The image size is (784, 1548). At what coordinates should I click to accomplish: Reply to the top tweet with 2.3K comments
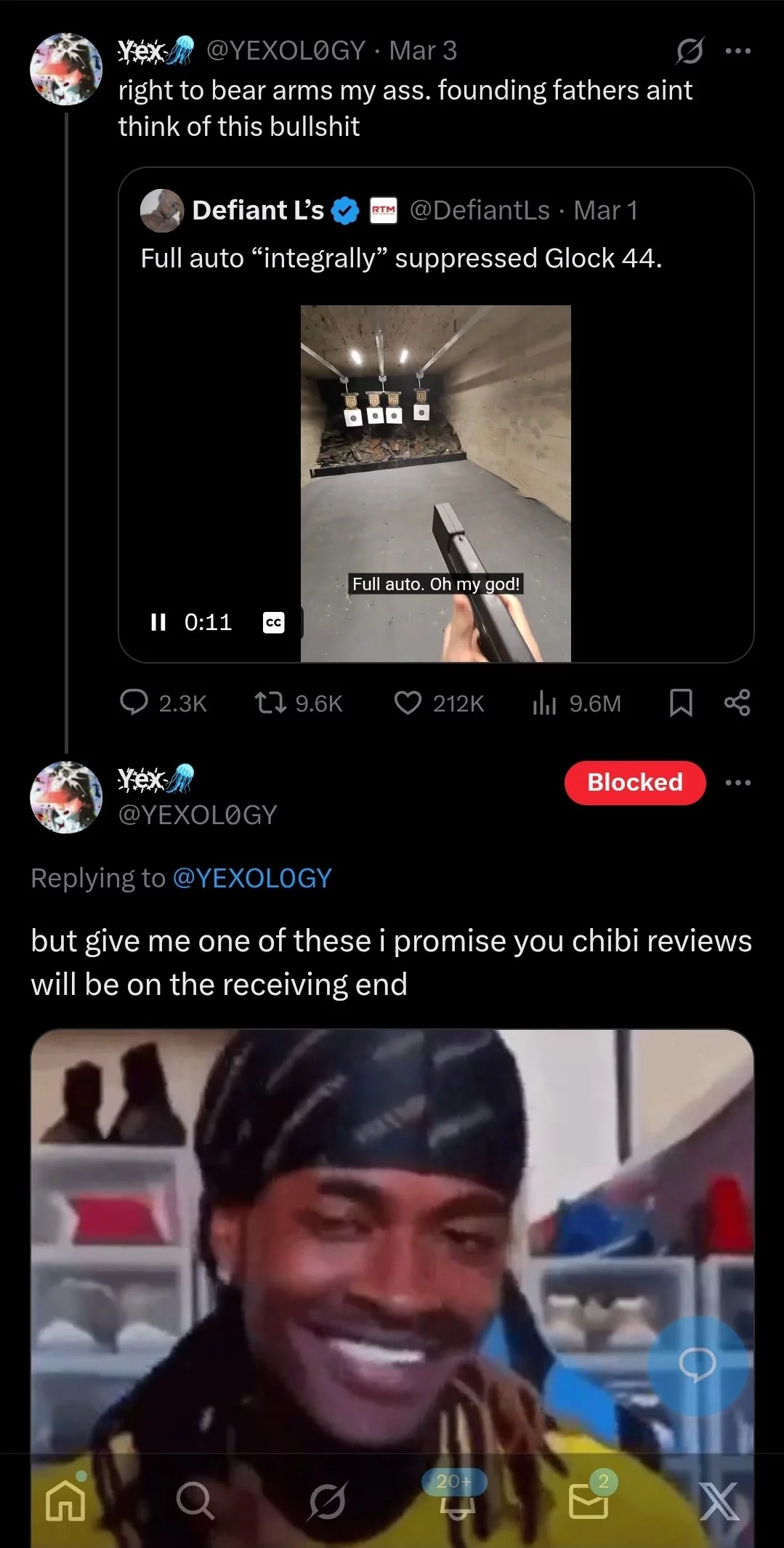[x=163, y=703]
